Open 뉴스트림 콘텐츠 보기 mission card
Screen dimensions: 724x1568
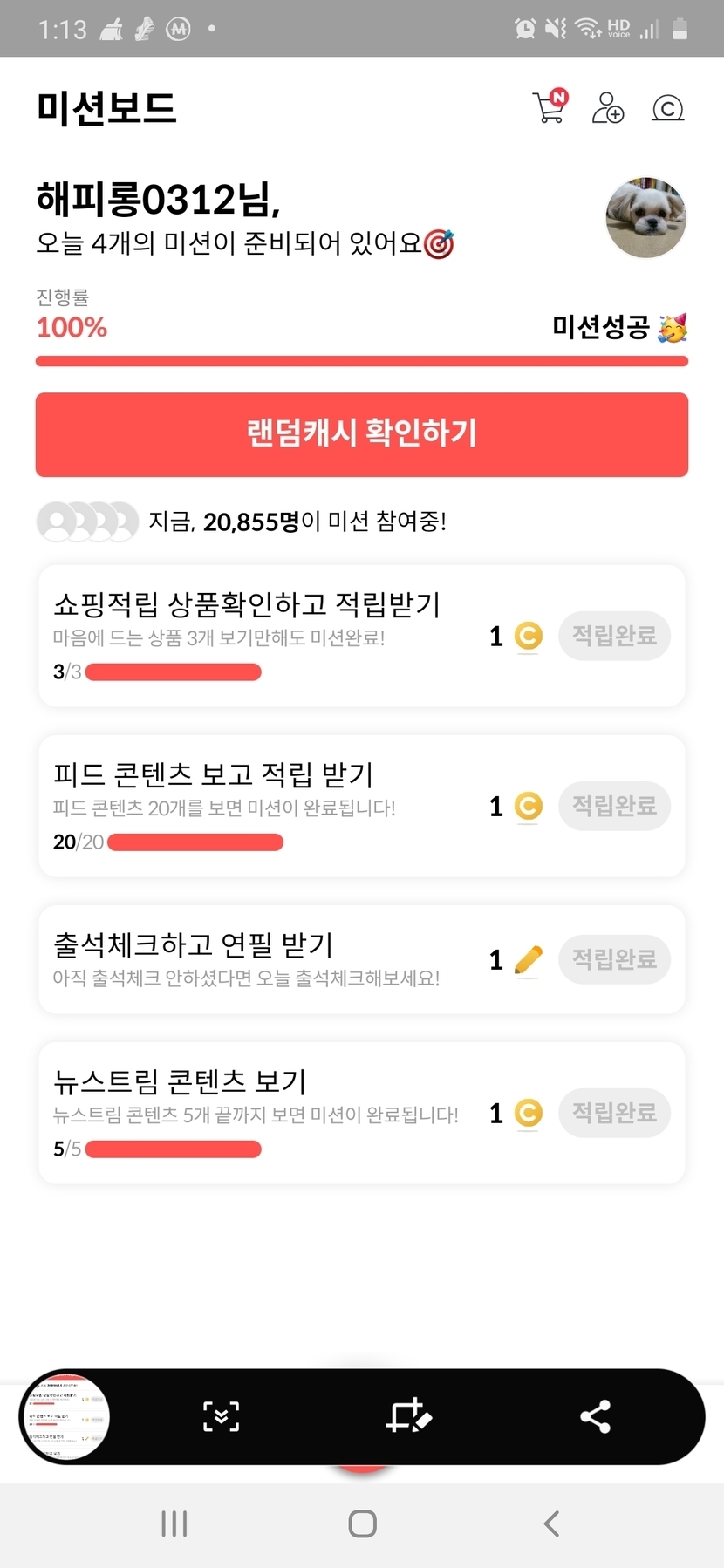click(262, 1112)
